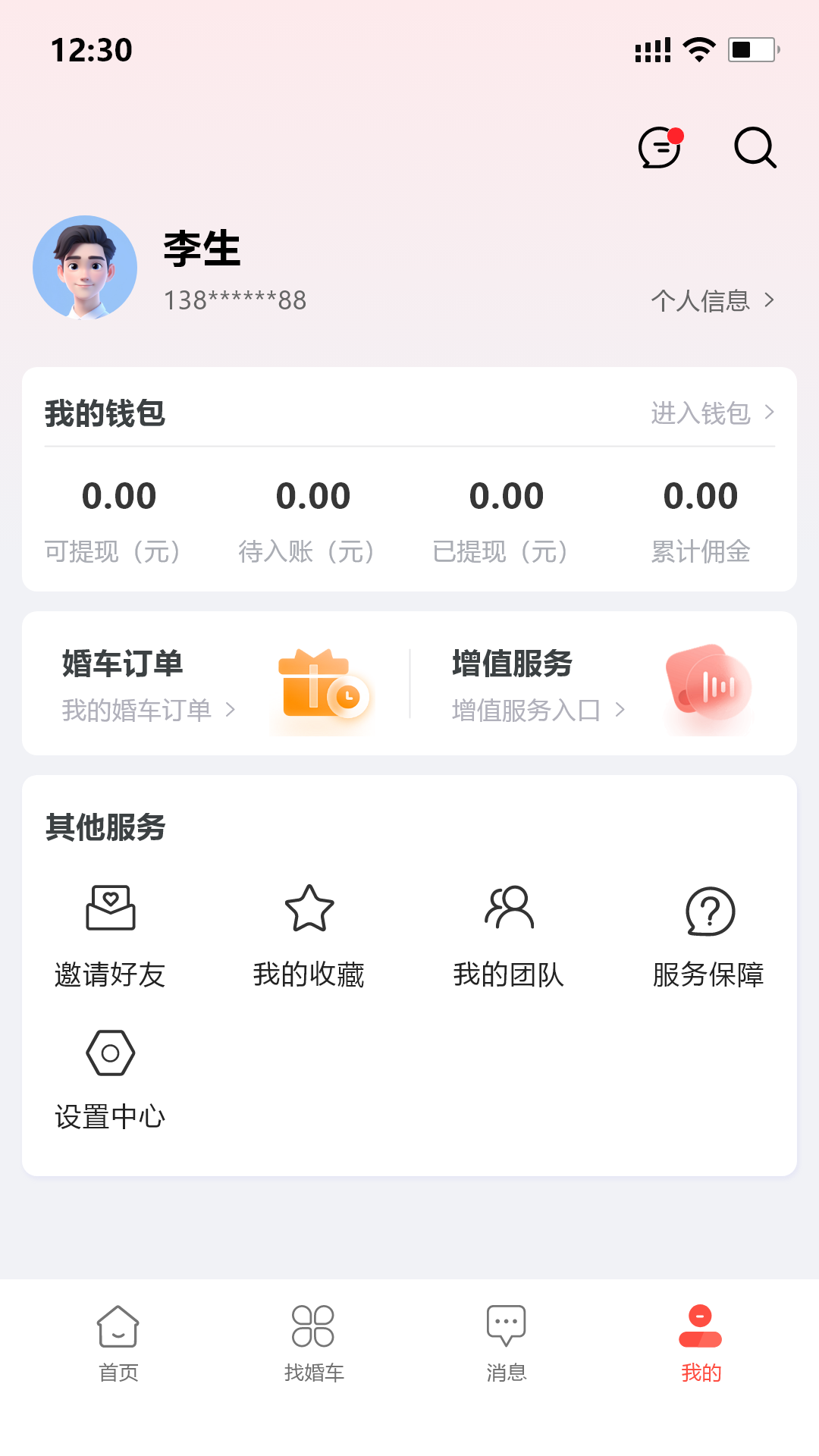
Task: Open 我的婚车订单 orders
Action: (149, 710)
